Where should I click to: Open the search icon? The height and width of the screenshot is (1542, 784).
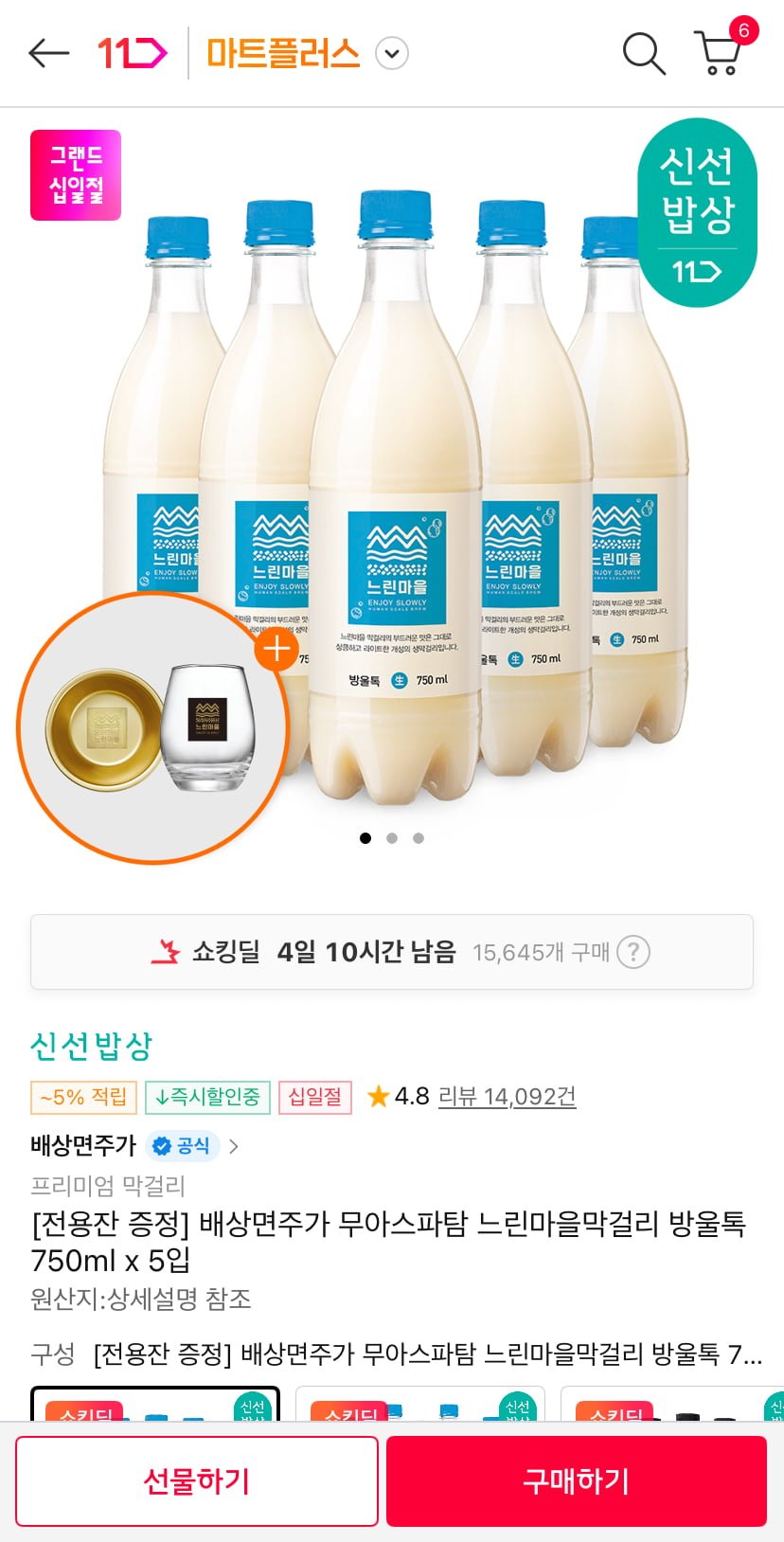(x=644, y=53)
